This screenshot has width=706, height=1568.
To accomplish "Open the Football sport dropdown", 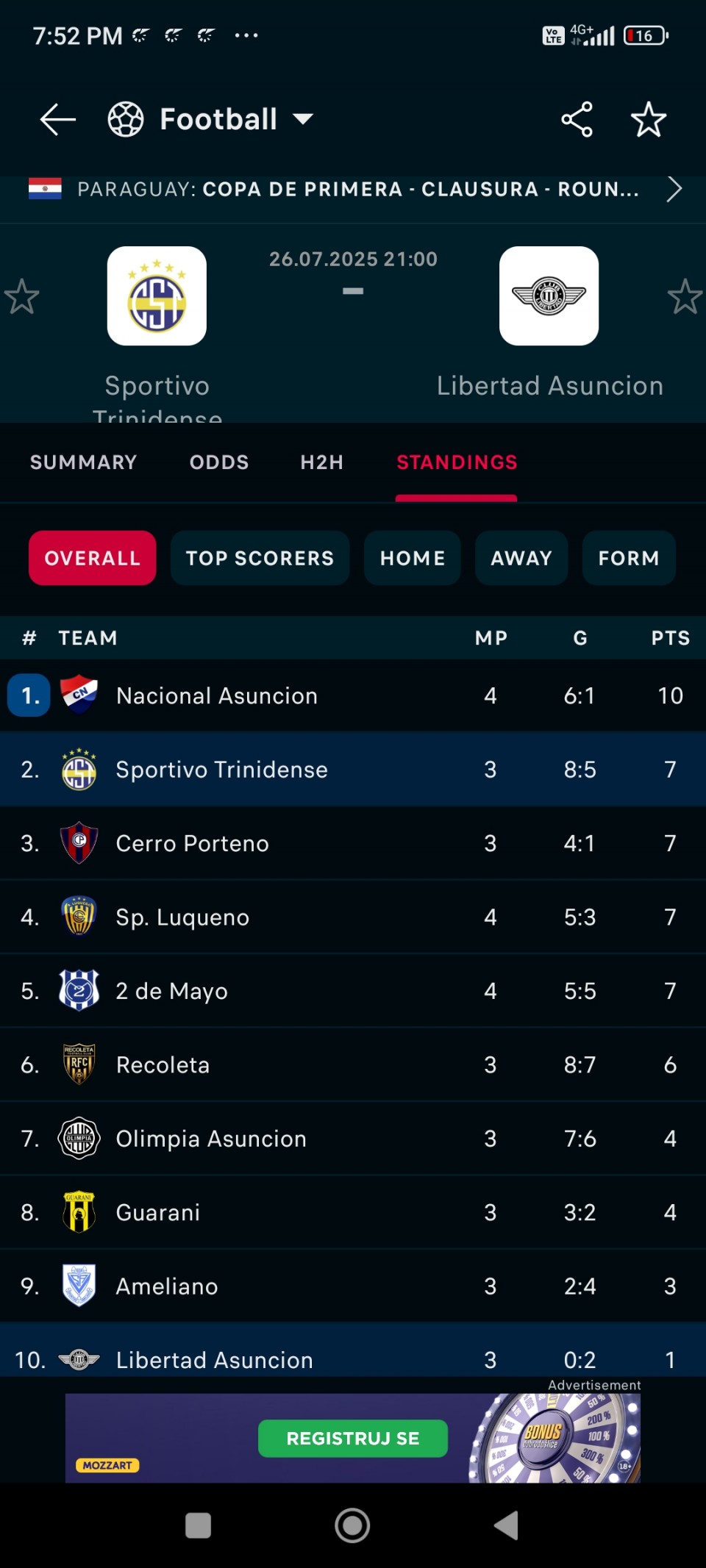I will coord(210,119).
